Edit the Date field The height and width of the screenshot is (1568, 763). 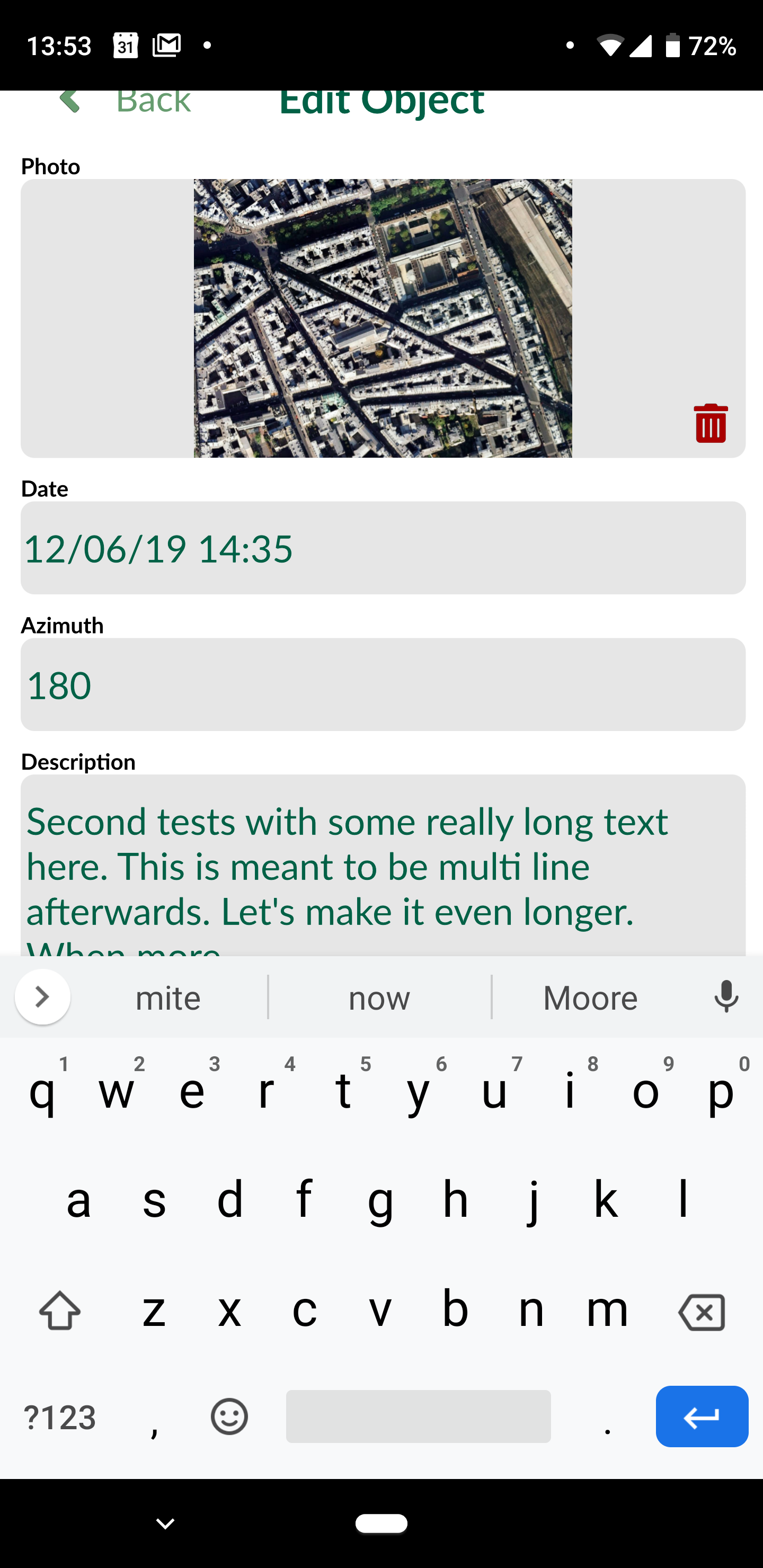coord(383,548)
